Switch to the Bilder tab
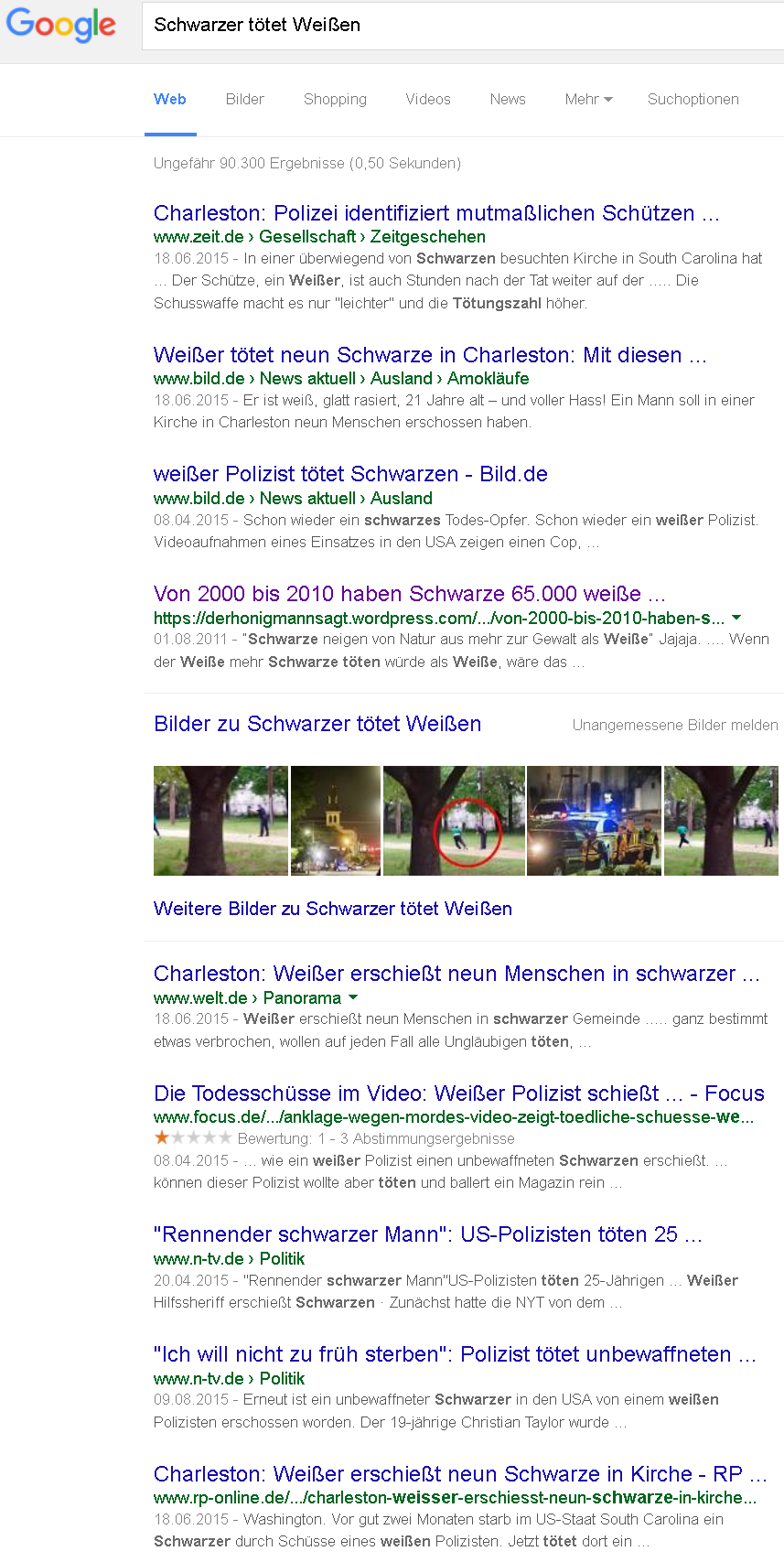The width and height of the screenshot is (784, 1562). [x=244, y=99]
